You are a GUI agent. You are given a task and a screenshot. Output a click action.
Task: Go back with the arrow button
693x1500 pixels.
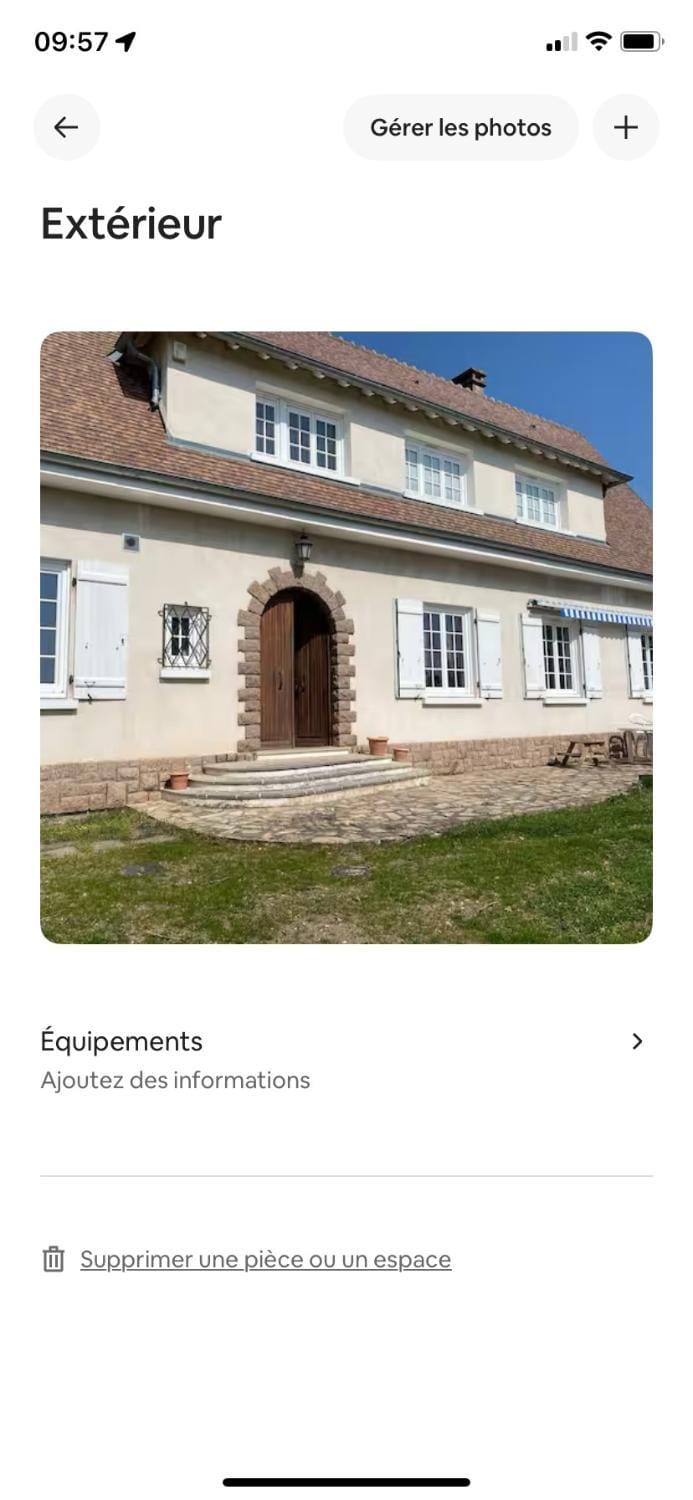click(x=67, y=127)
